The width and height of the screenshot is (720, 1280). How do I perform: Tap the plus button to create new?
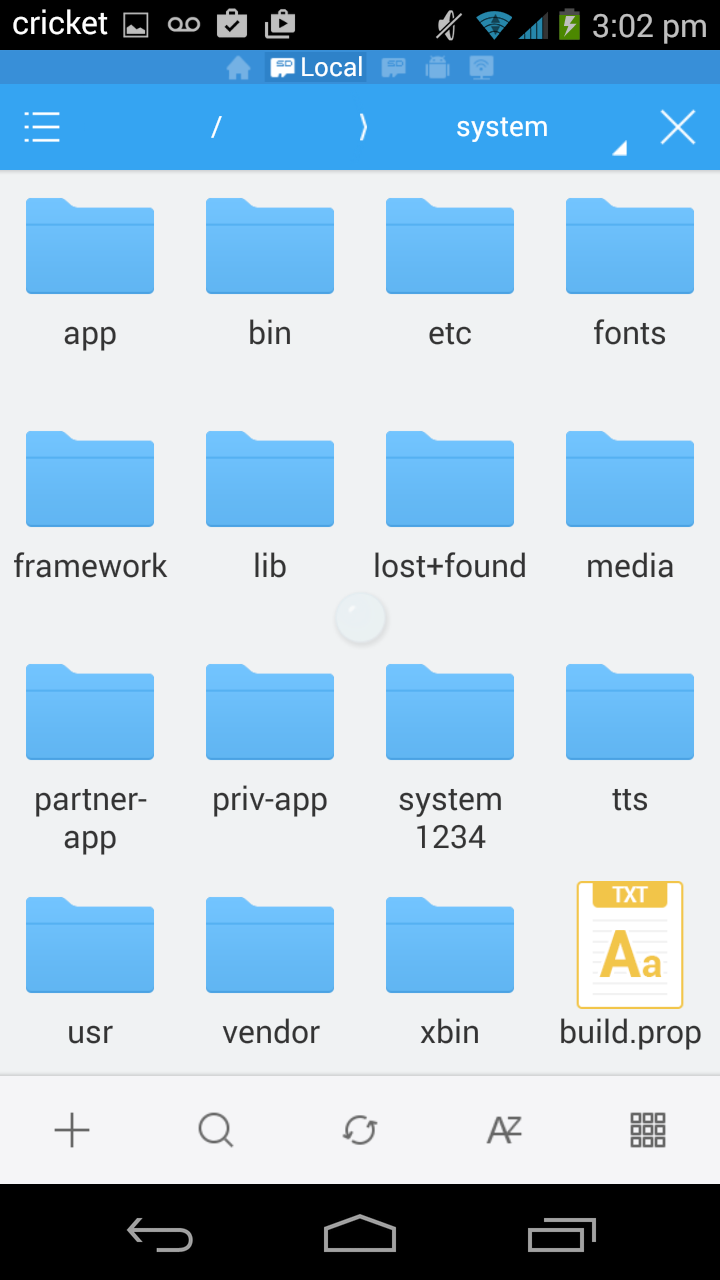[x=72, y=1130]
